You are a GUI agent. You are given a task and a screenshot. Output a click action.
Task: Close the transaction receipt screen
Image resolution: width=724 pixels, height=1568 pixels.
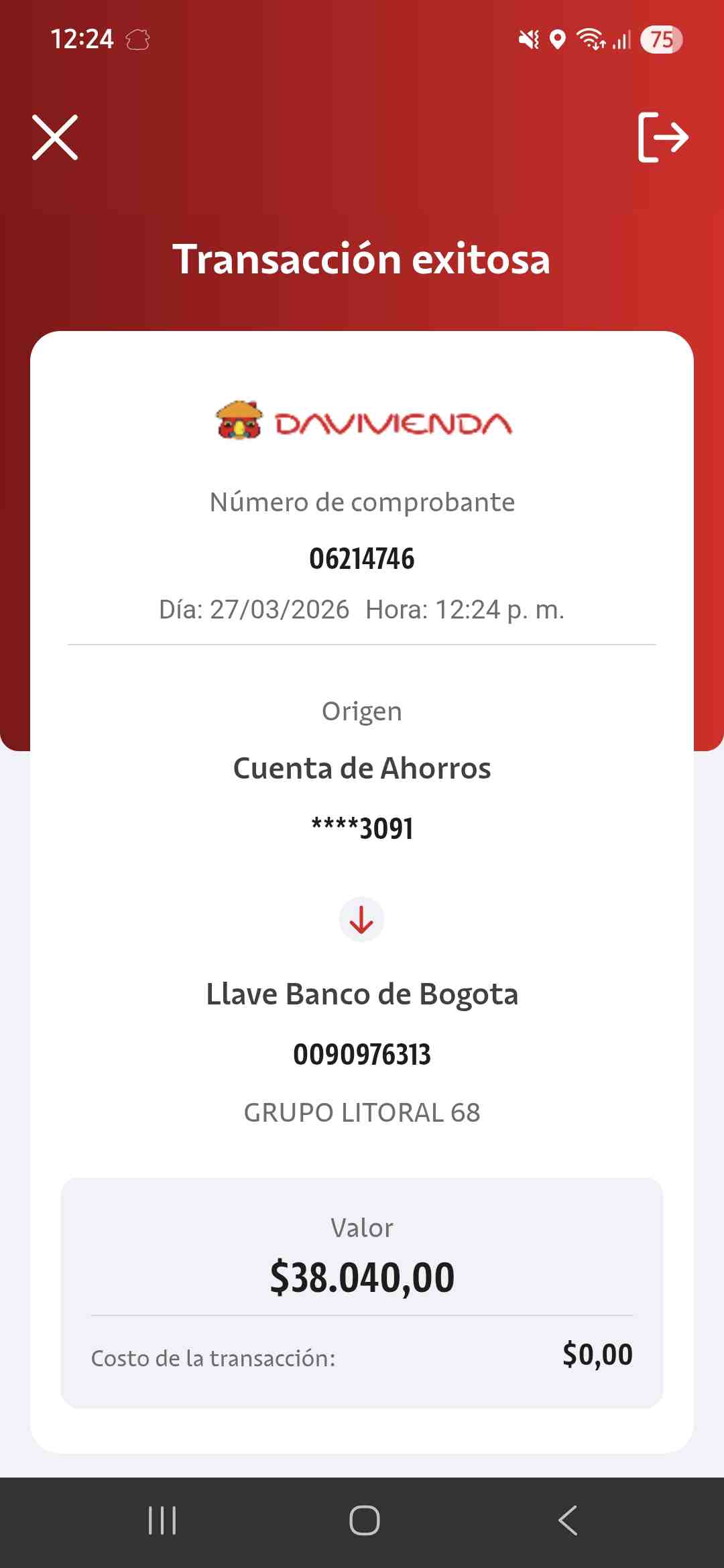55,137
